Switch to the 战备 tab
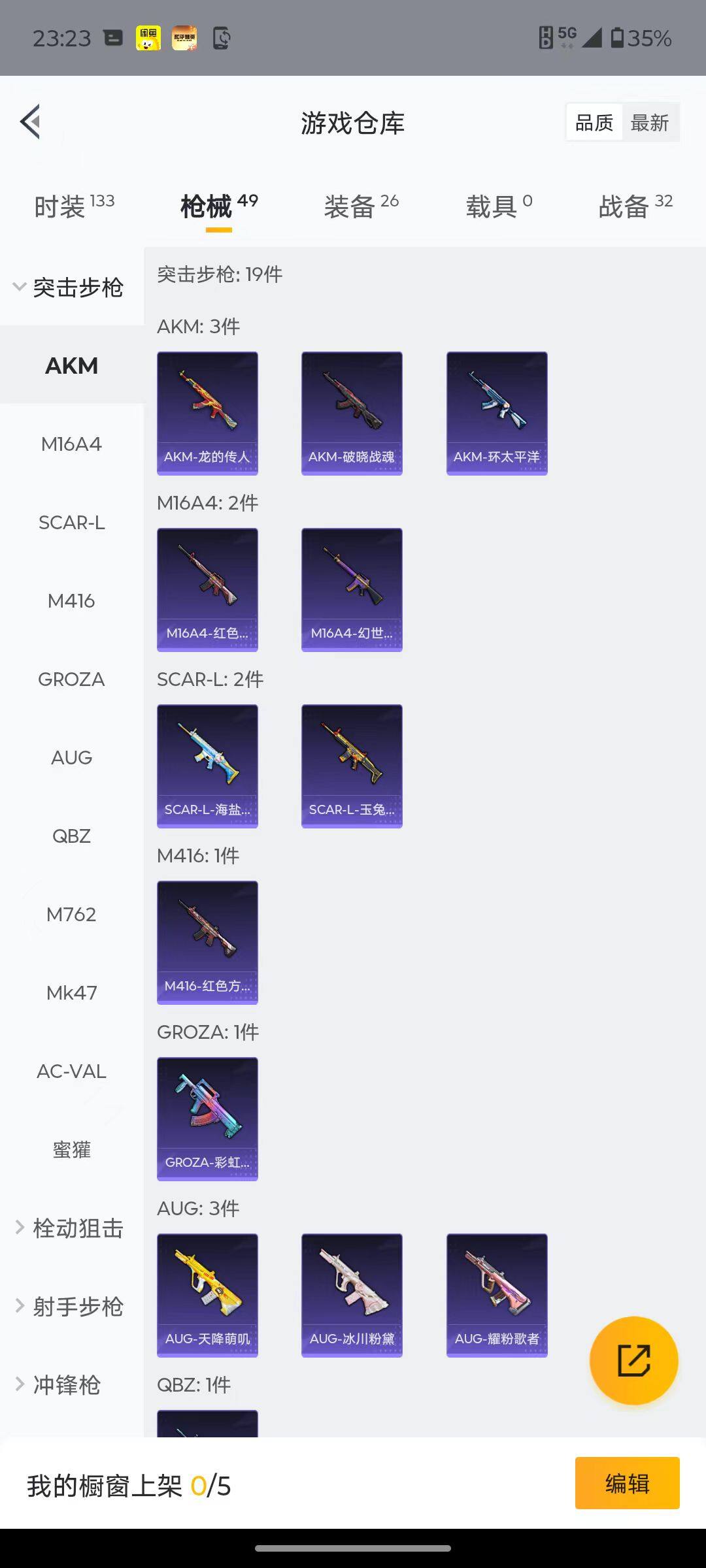 pyautogui.click(x=635, y=206)
